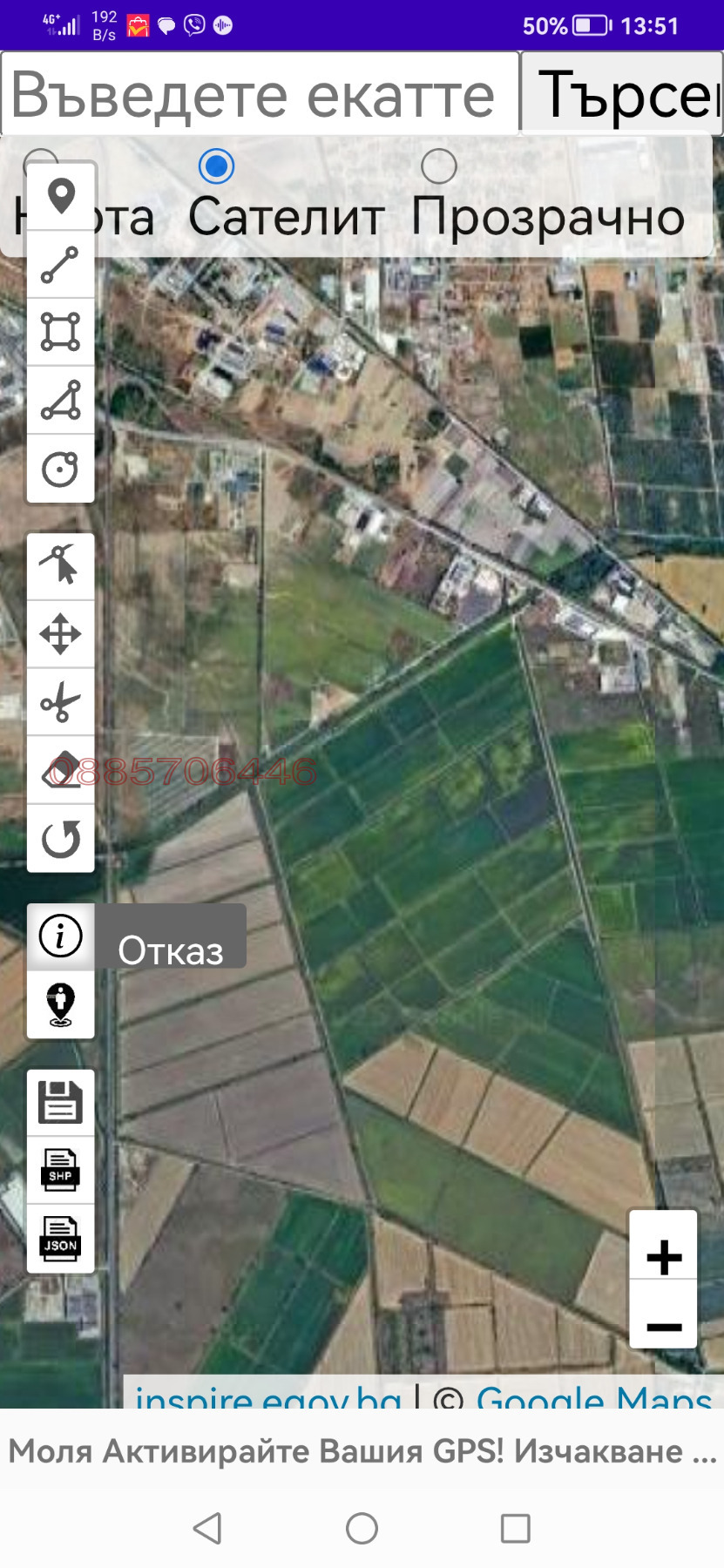
Task: Activate the eraser tool
Action: 61,770
